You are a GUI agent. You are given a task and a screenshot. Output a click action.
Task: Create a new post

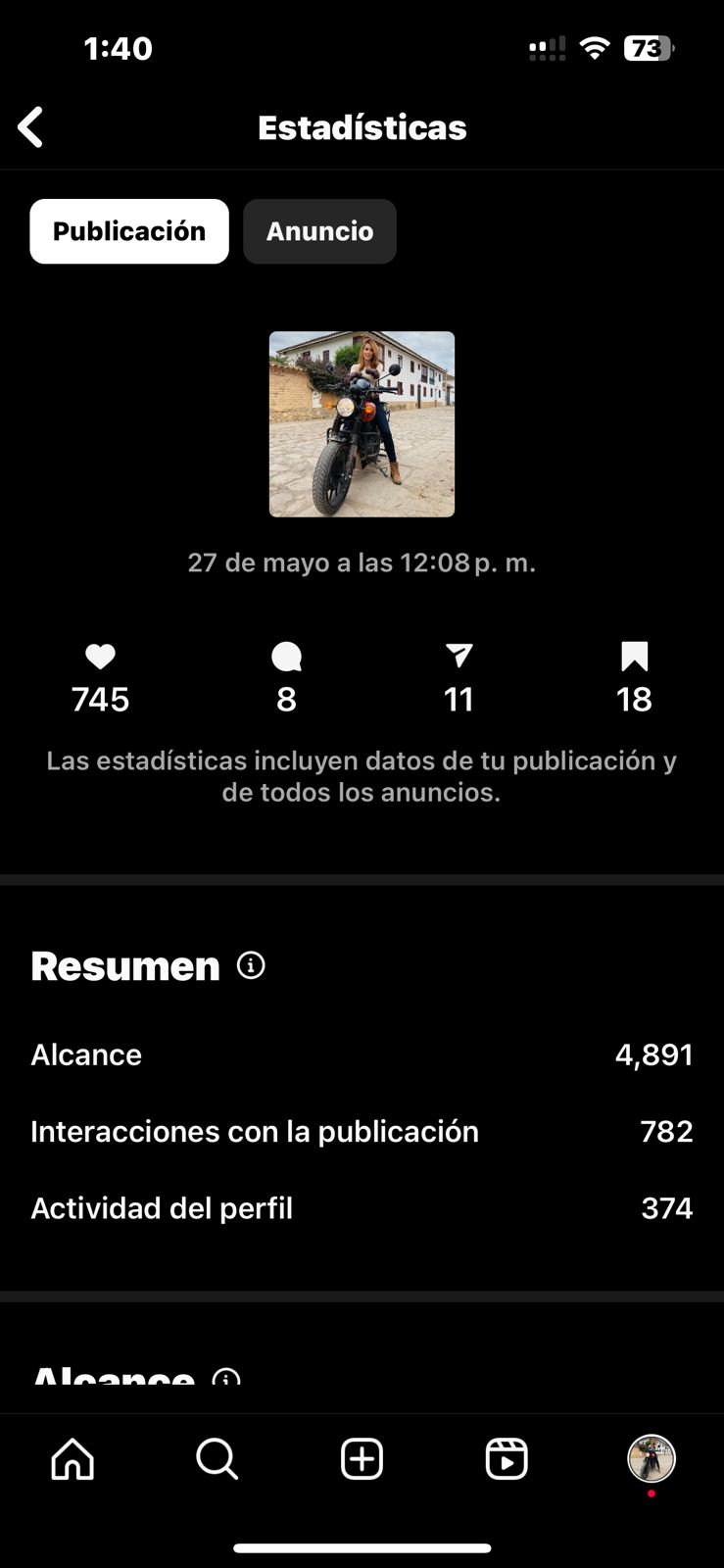click(362, 1458)
